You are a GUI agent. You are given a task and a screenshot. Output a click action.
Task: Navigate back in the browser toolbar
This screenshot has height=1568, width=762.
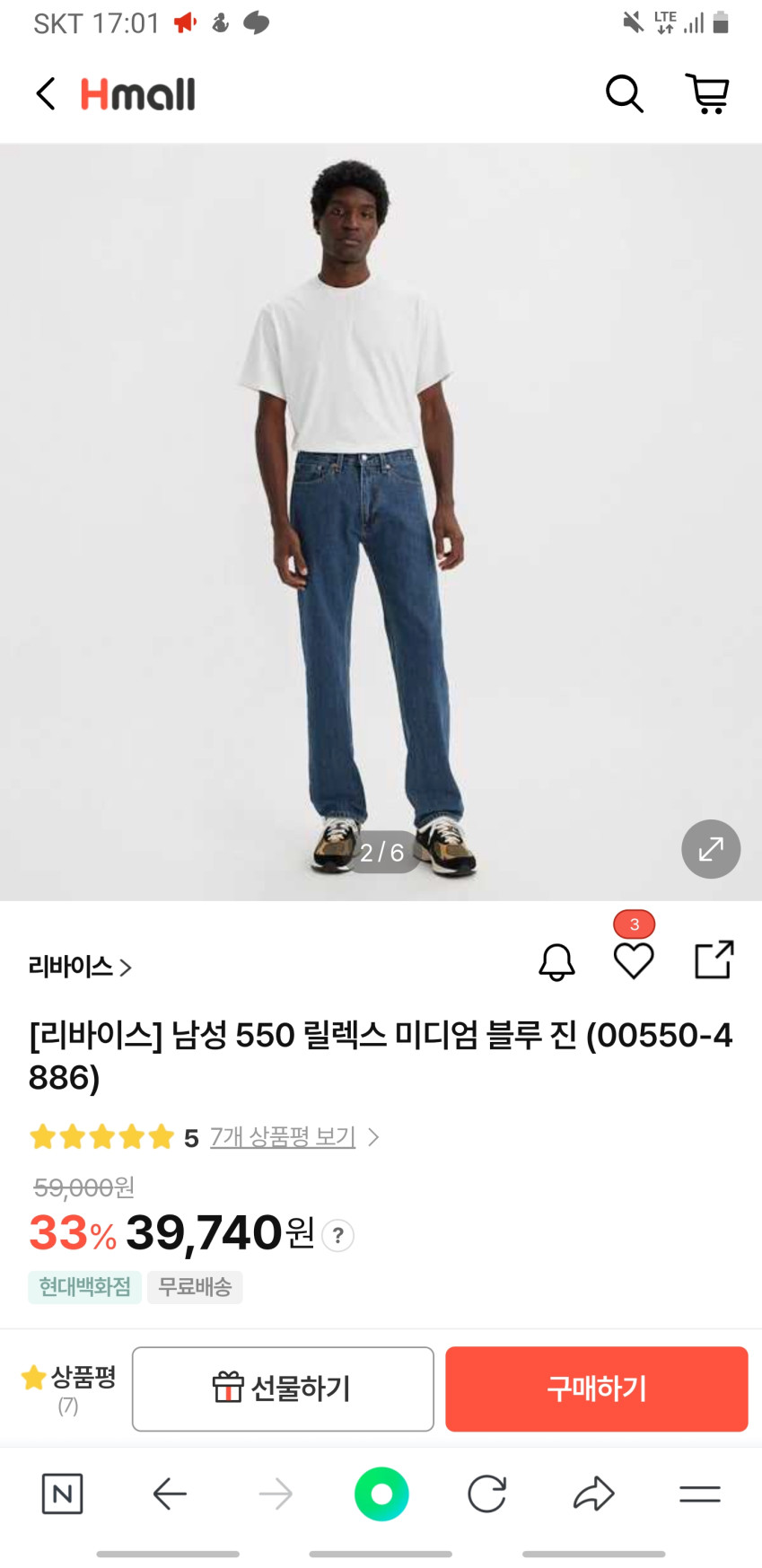pyautogui.click(x=170, y=1494)
